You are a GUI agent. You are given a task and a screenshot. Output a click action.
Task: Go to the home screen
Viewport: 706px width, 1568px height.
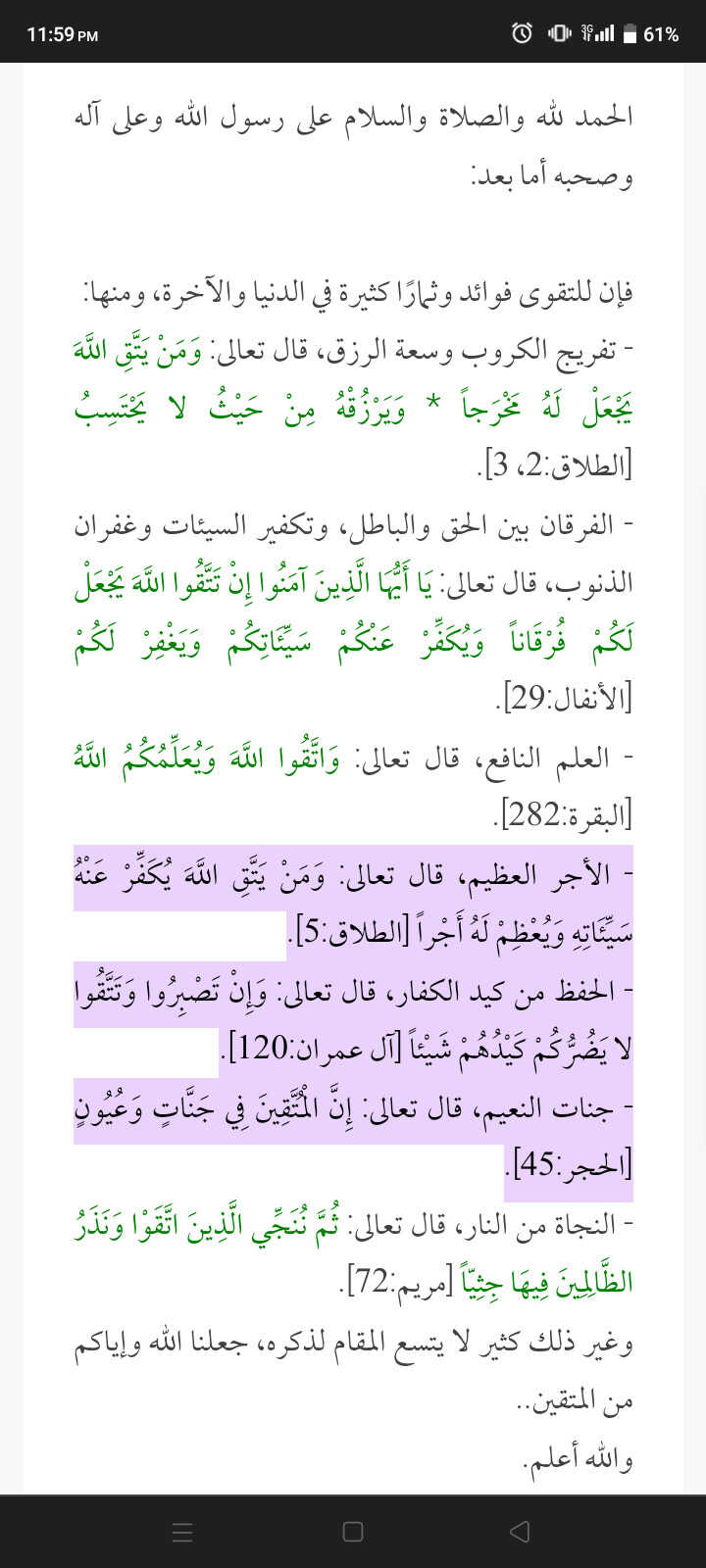353,1532
